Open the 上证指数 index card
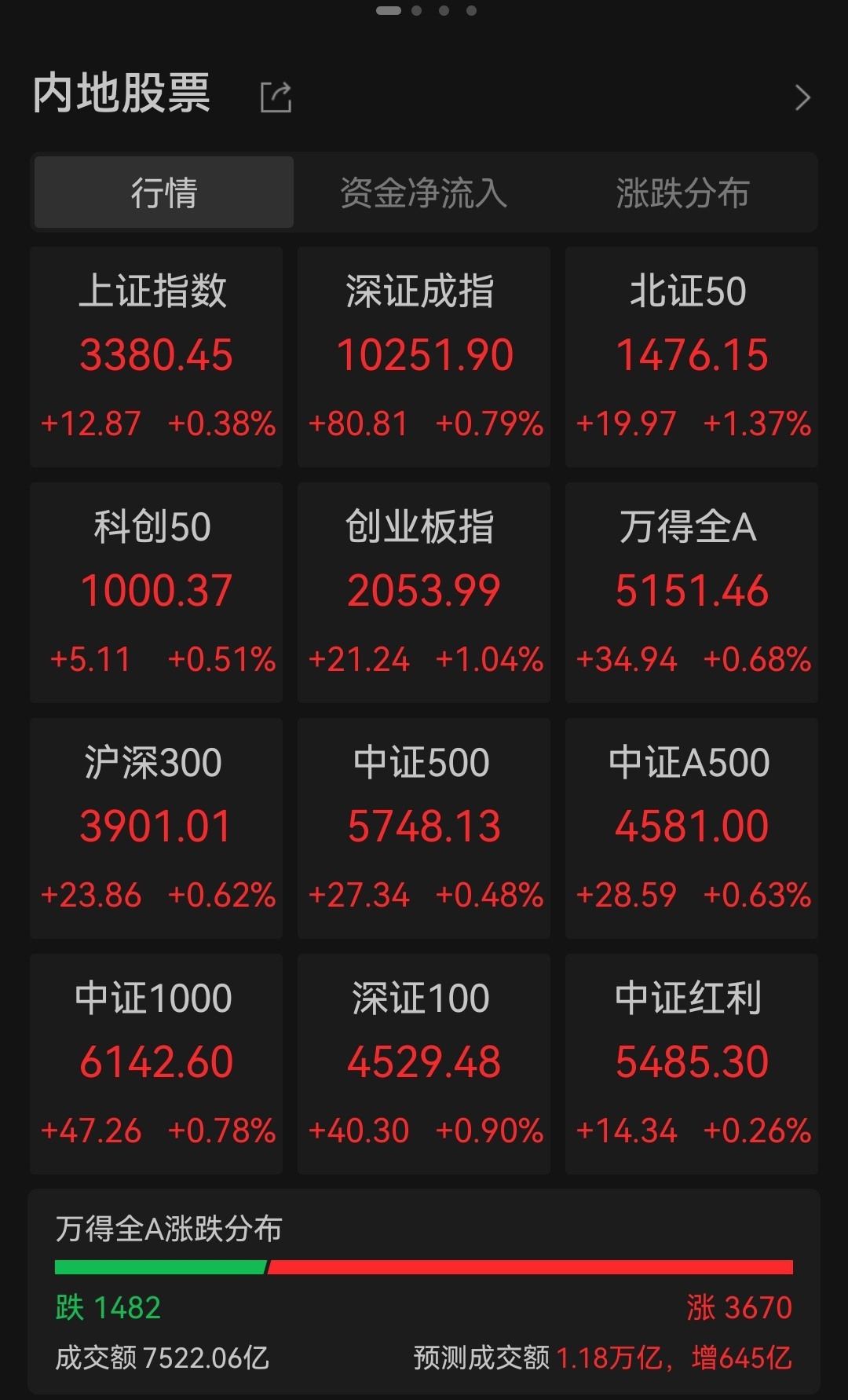 (156, 357)
